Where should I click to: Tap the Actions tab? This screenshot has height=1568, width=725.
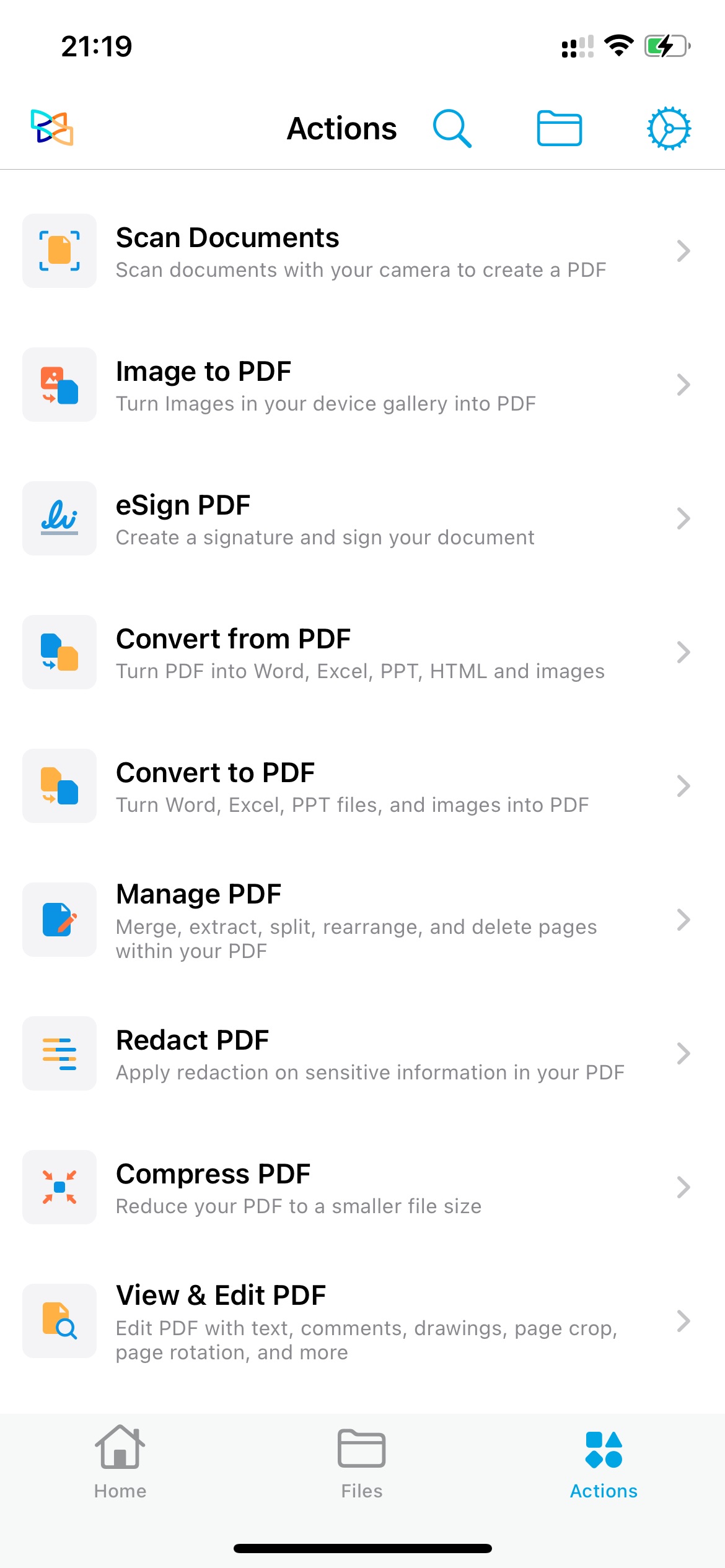pyautogui.click(x=604, y=1463)
